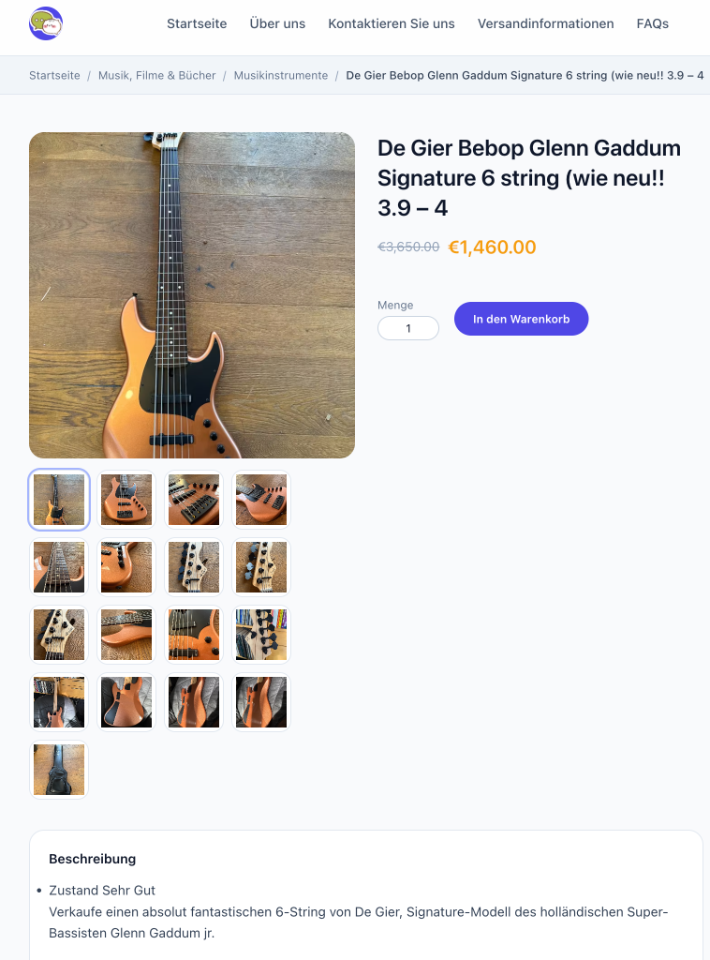Image resolution: width=710 pixels, height=960 pixels.
Task: Select the fourth thumbnail in first row
Action: point(261,499)
